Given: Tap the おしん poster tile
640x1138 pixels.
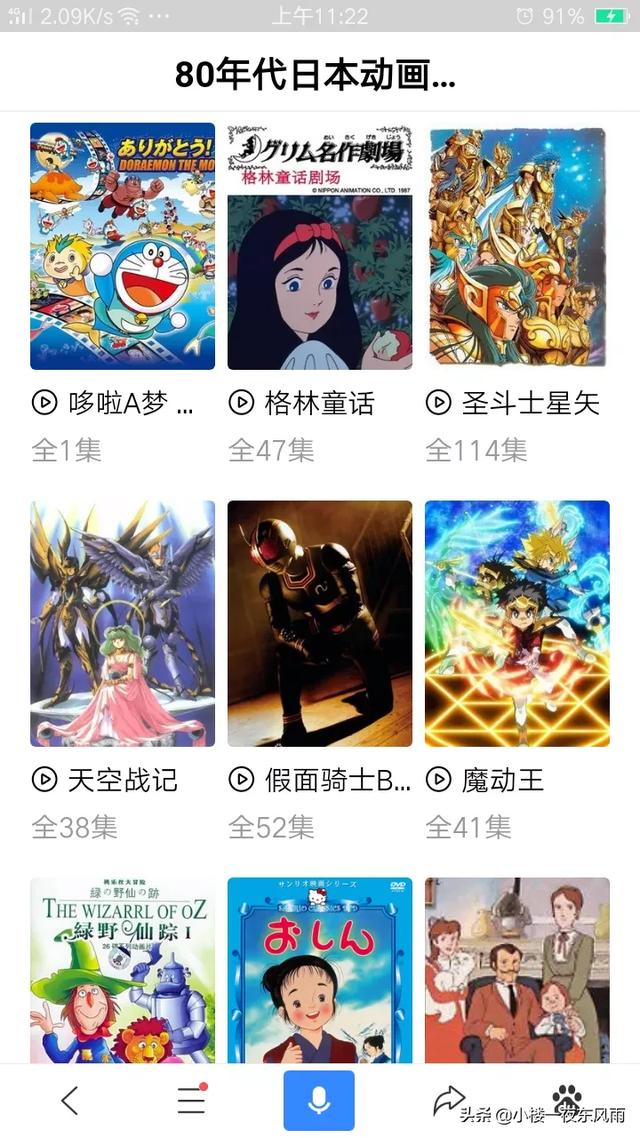Looking at the screenshot, I should [x=319, y=968].
